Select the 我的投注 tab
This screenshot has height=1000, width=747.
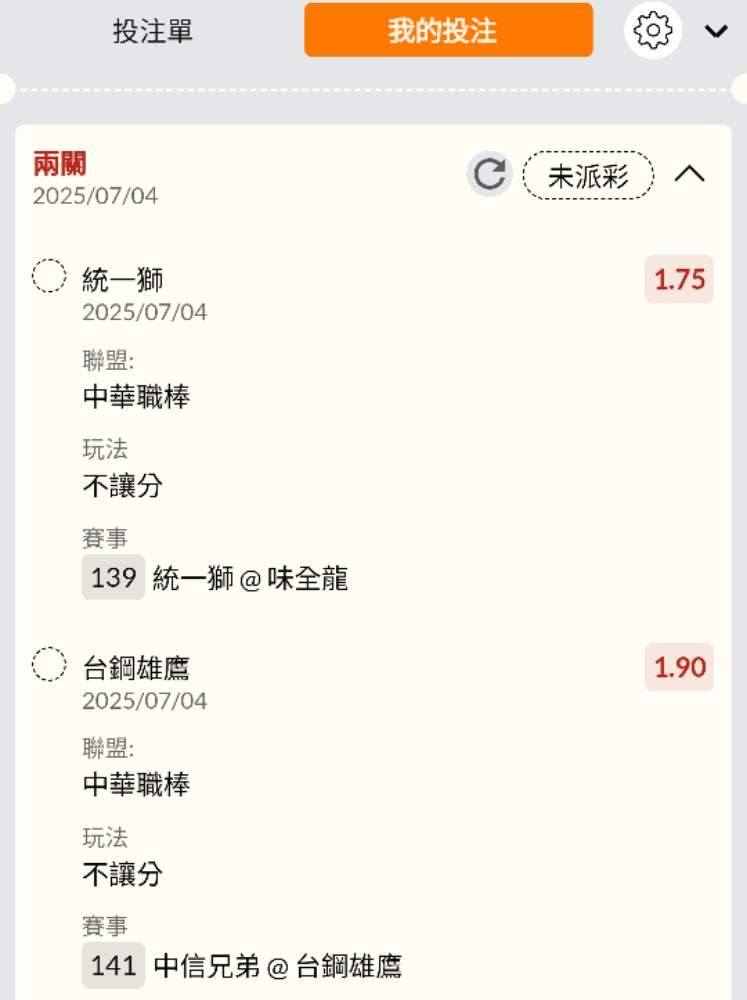pyautogui.click(x=448, y=31)
